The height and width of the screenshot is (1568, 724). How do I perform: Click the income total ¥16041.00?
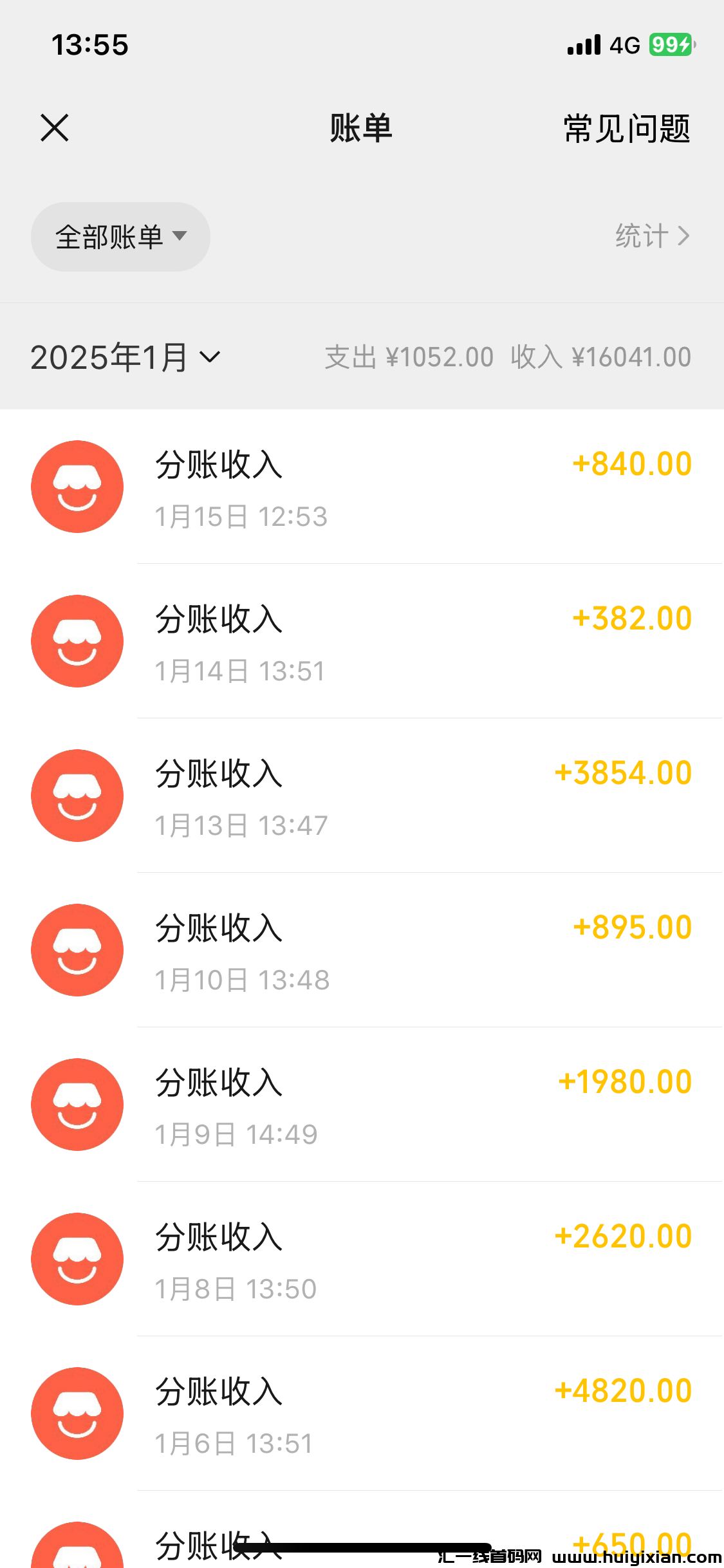tap(631, 357)
